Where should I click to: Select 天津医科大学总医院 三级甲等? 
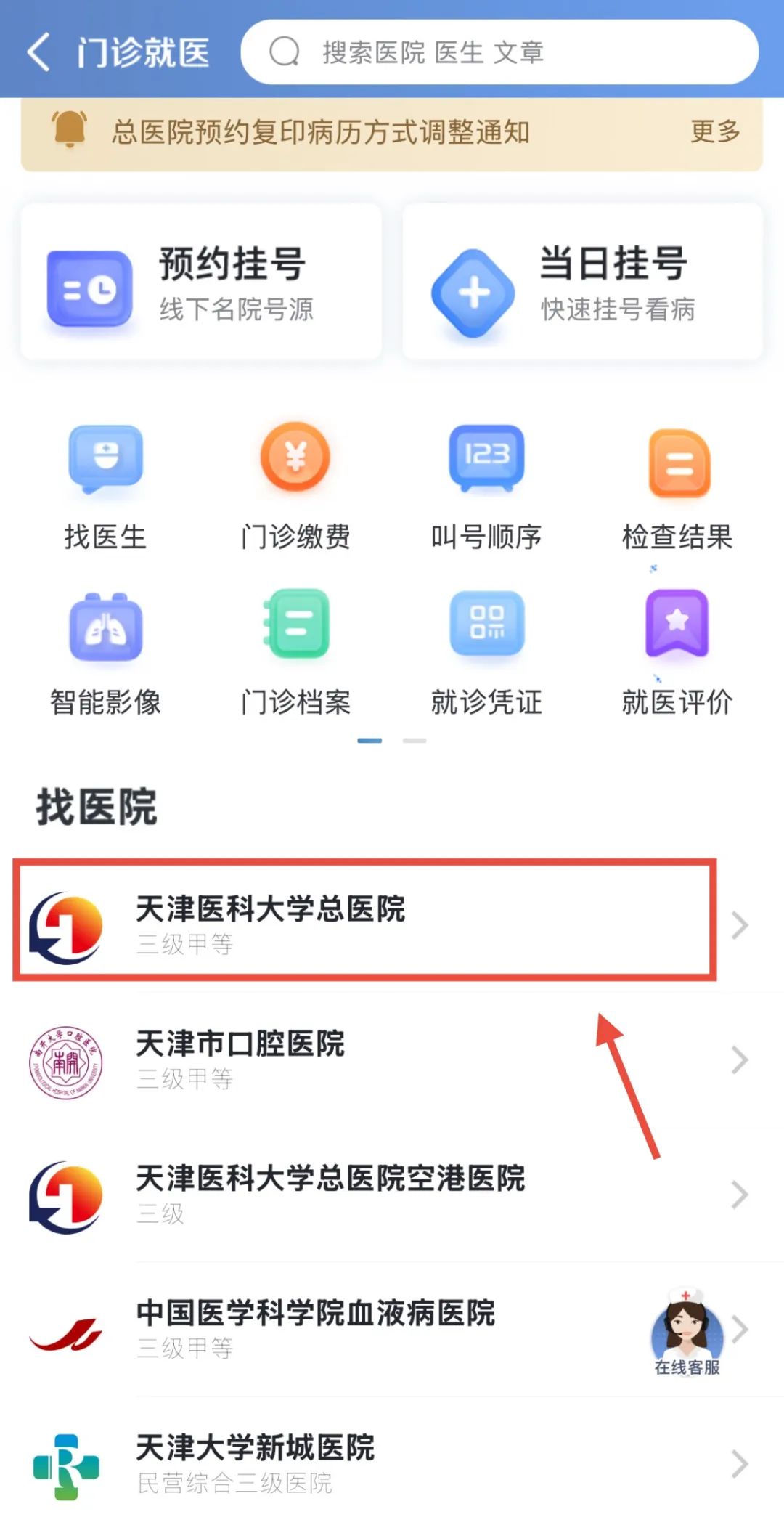(x=363, y=922)
